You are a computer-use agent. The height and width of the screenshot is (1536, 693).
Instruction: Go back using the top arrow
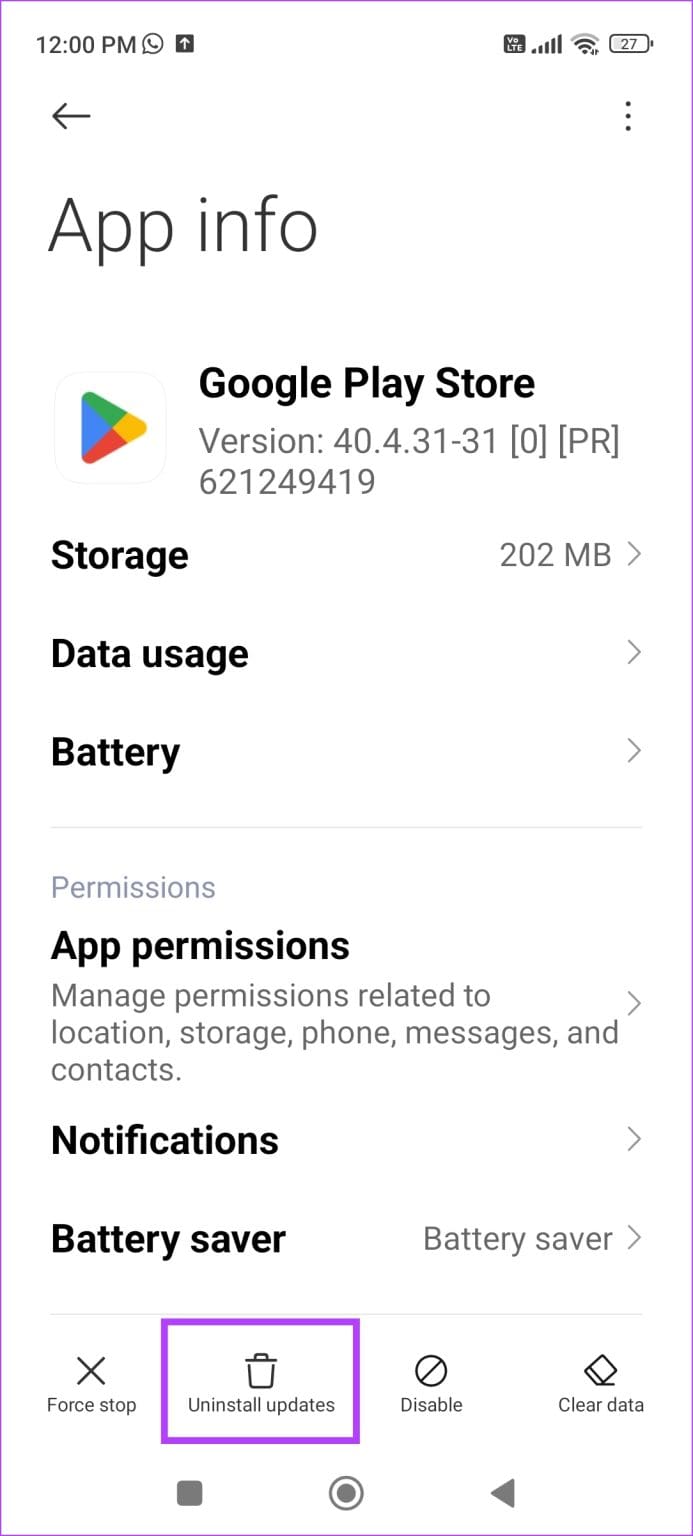click(71, 116)
